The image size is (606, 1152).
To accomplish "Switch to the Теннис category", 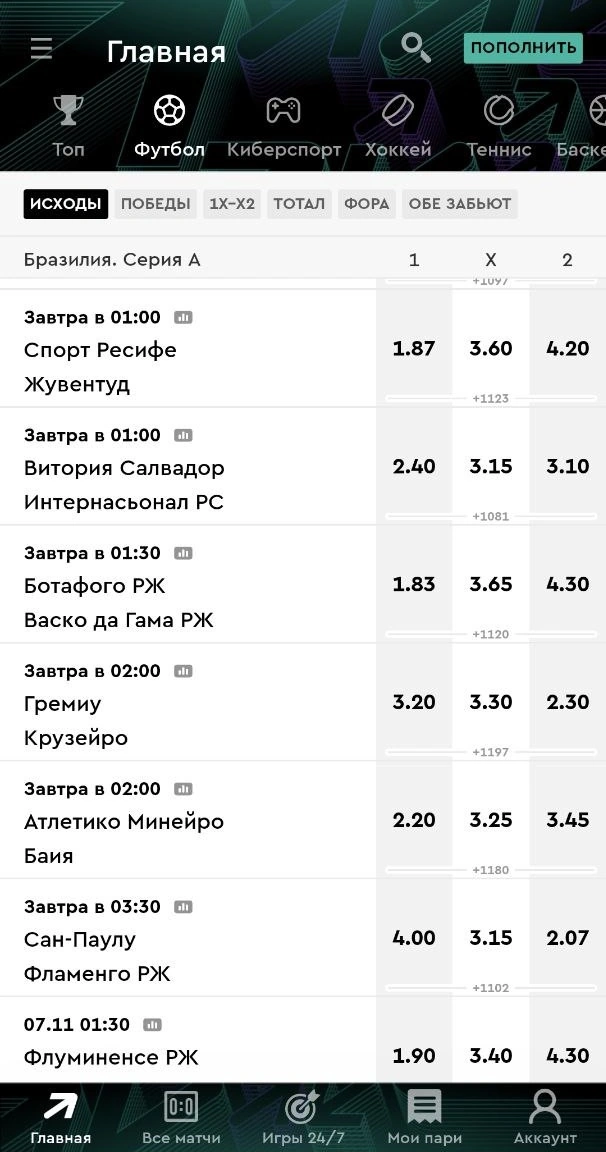I will click(x=499, y=127).
